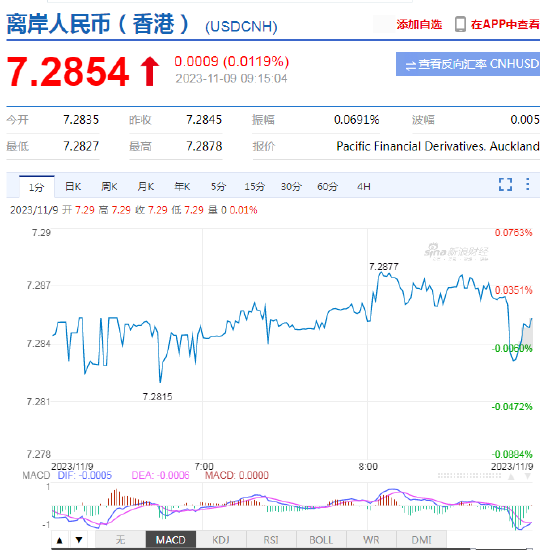Open chart overflow menu

pos(528,184)
